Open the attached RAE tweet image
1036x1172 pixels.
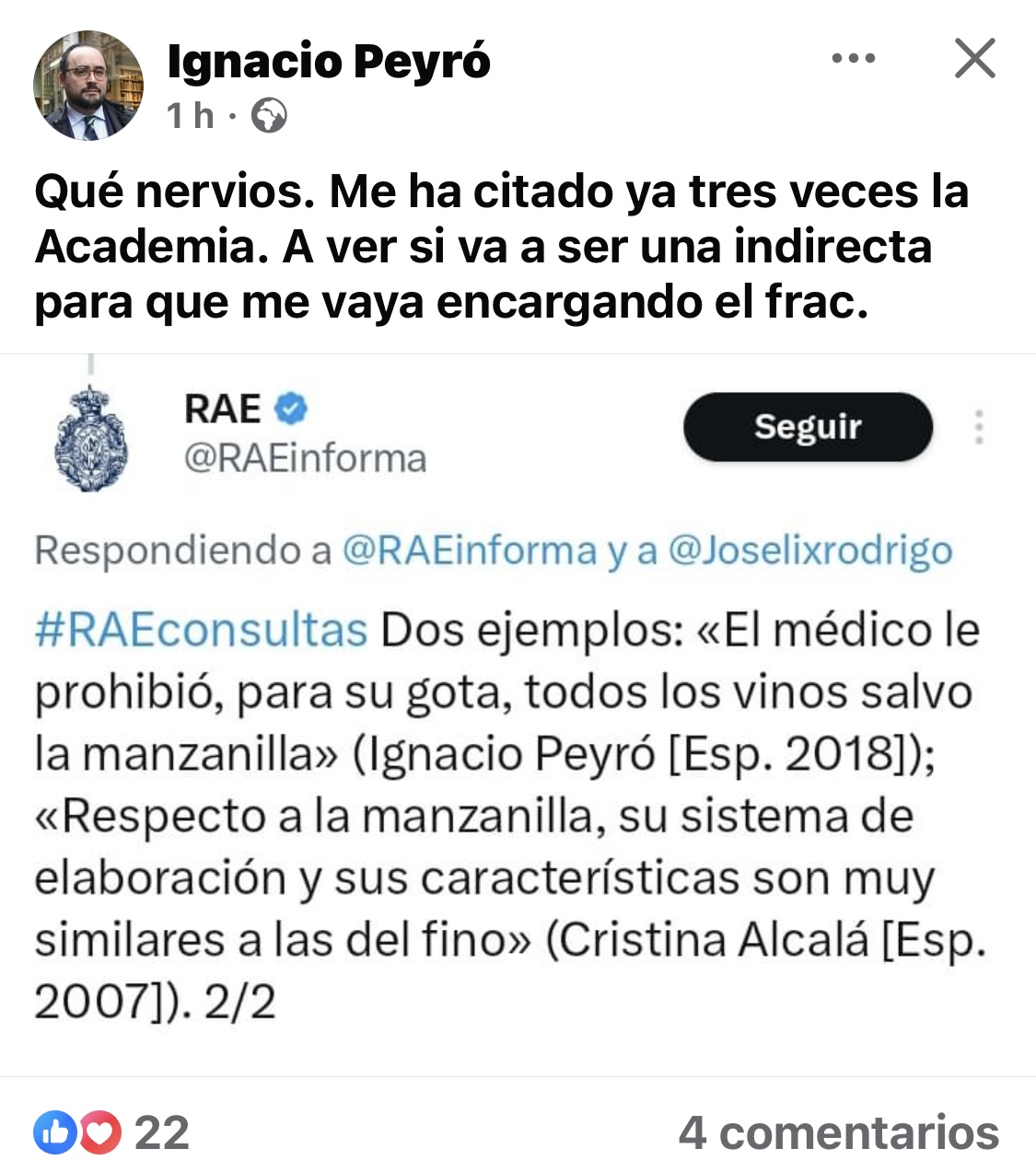tap(518, 714)
